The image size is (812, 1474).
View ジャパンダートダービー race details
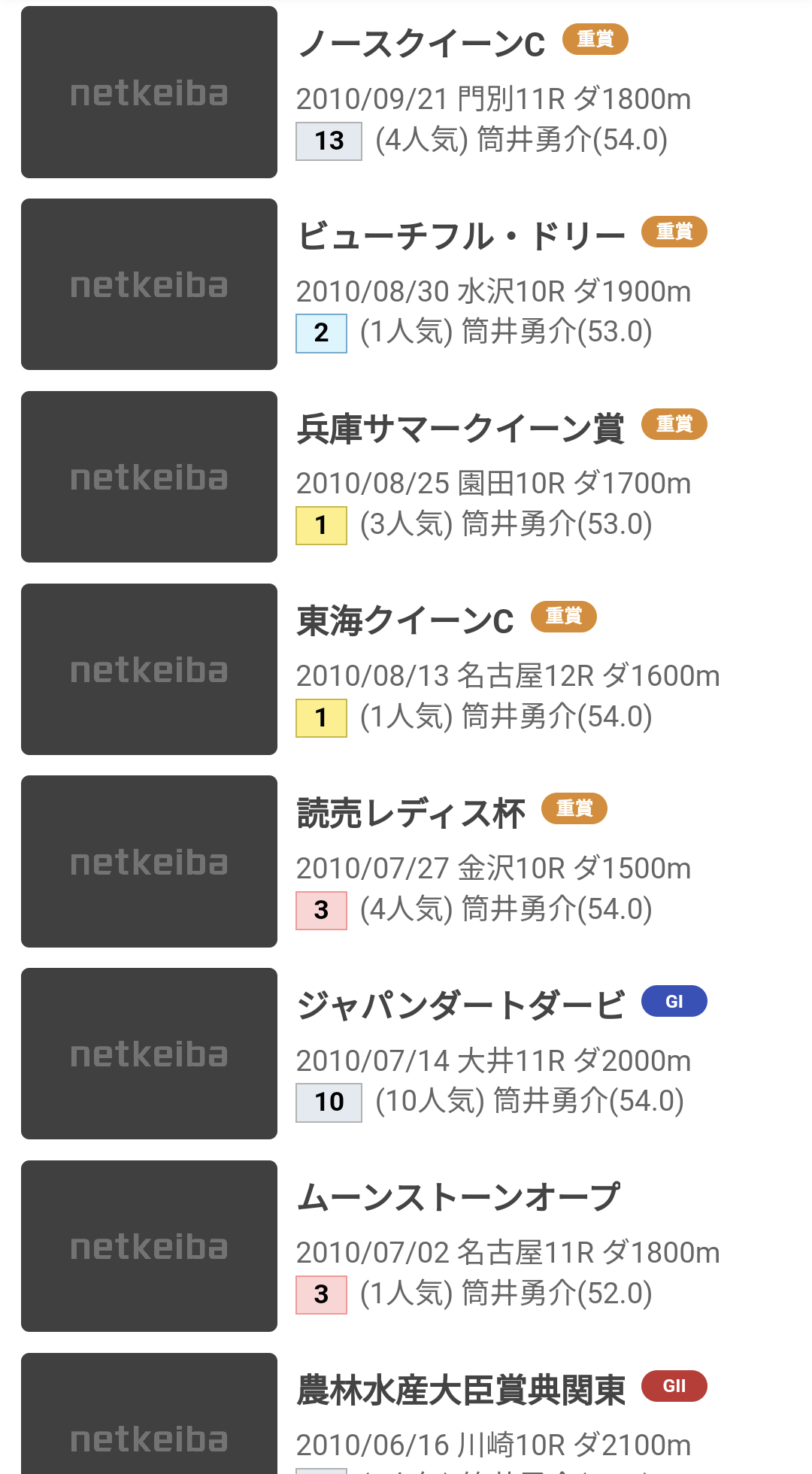tap(460, 1006)
